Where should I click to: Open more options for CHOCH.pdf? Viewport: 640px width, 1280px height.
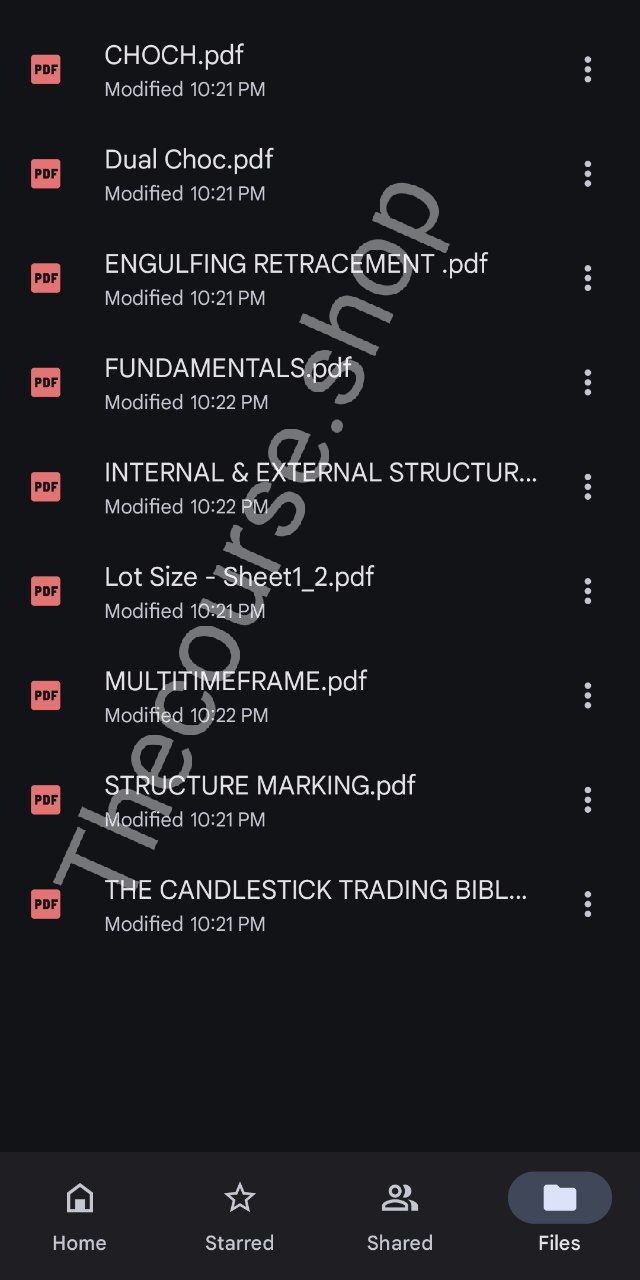pos(587,70)
